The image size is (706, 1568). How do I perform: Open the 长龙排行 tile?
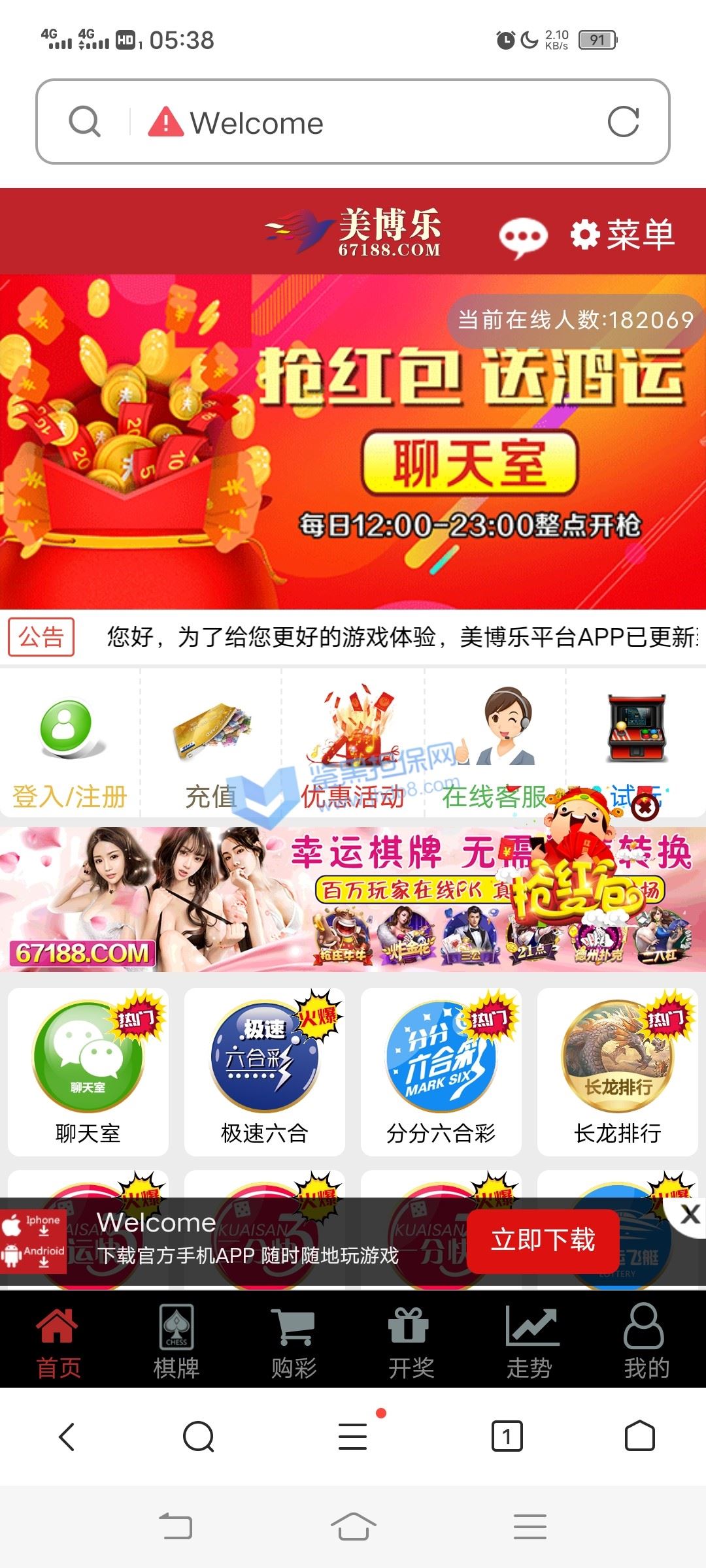point(618,1072)
